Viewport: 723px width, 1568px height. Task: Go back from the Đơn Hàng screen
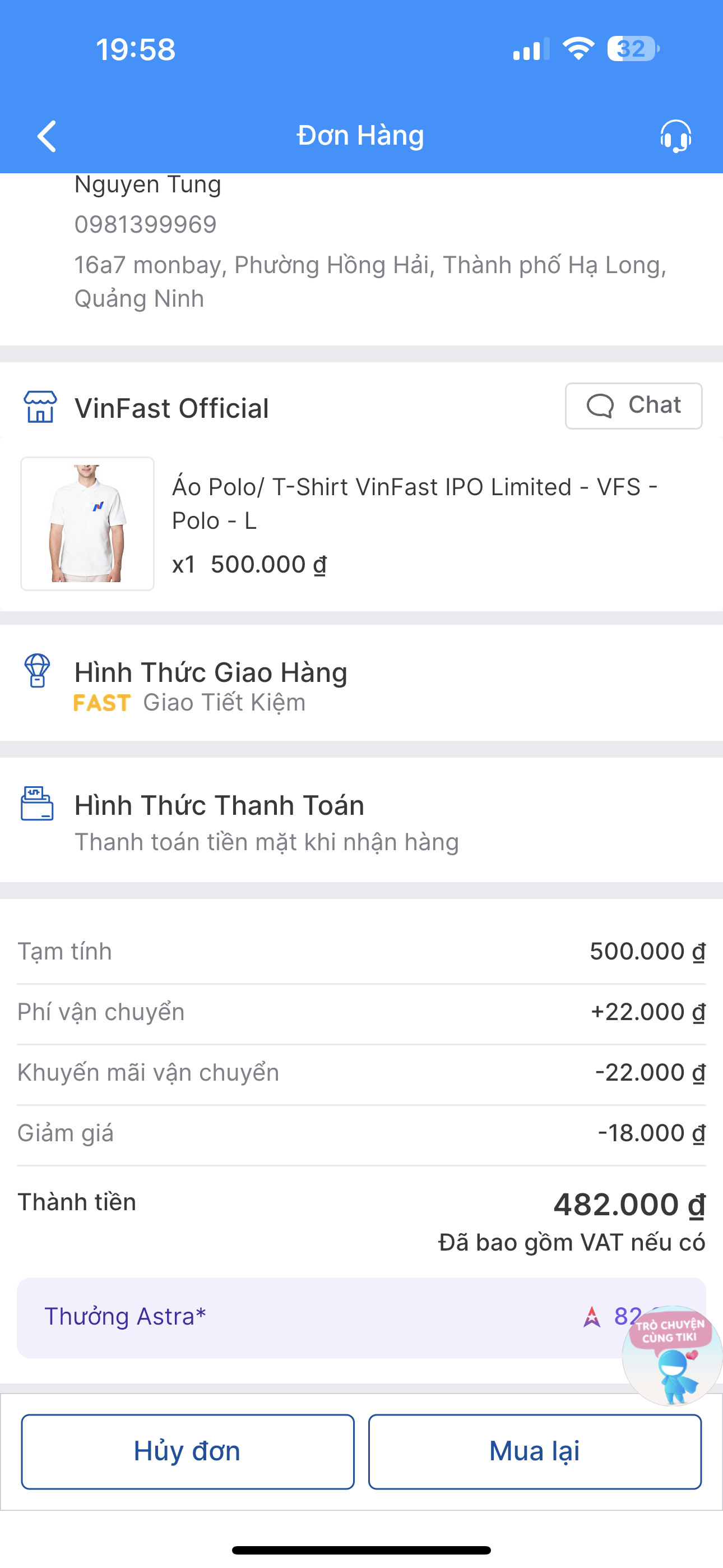tap(47, 136)
